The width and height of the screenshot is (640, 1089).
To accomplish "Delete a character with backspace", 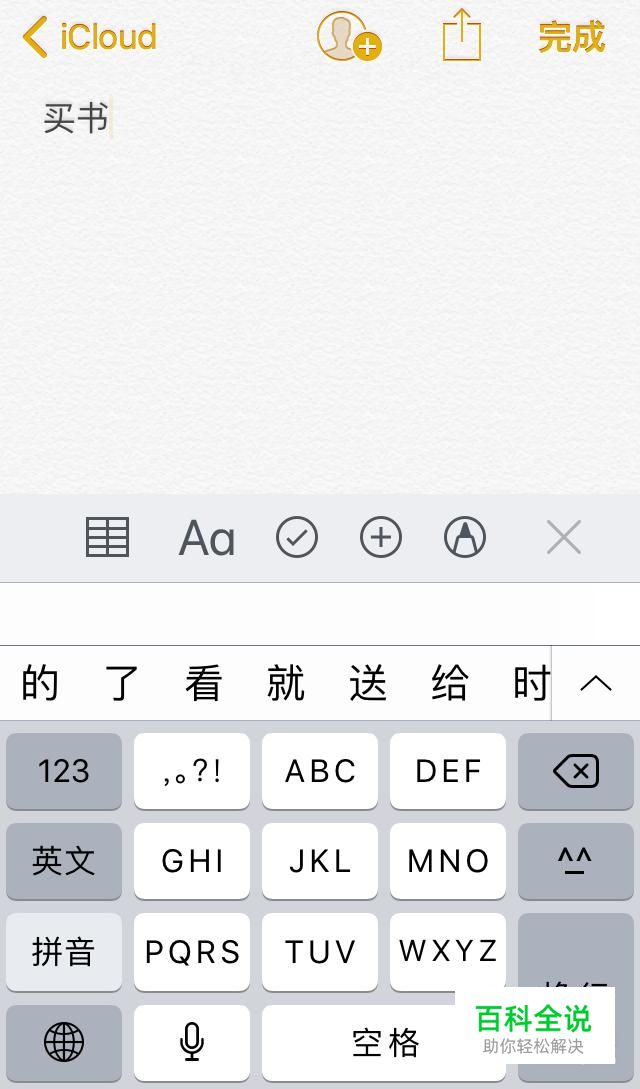I will (575, 771).
